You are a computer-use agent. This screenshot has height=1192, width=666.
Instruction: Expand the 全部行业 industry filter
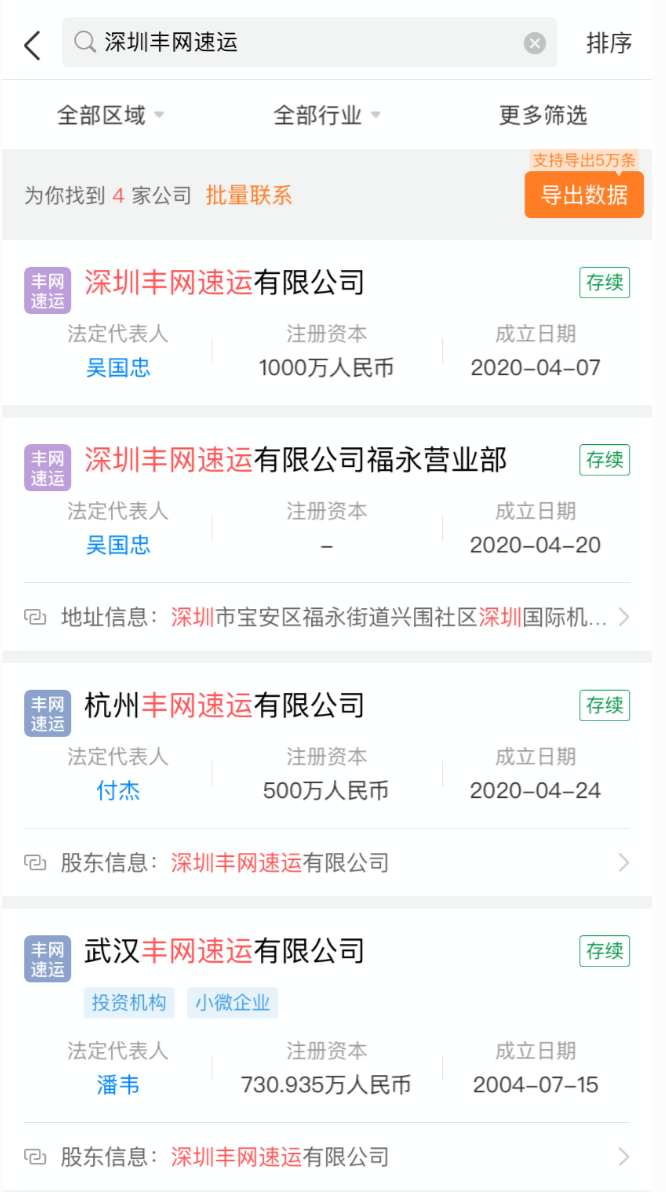coord(327,115)
